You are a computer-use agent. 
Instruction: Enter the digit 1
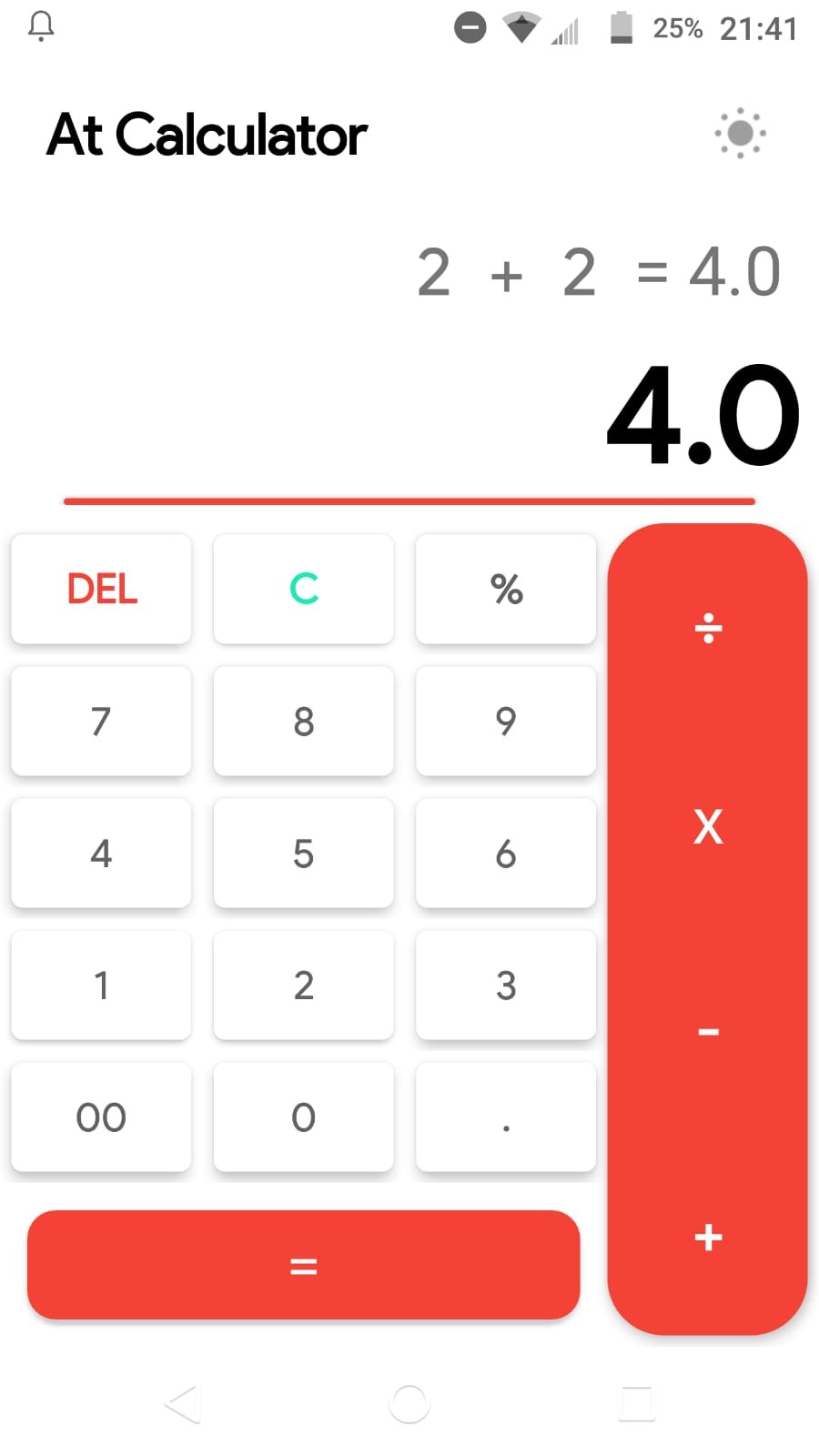click(x=101, y=985)
